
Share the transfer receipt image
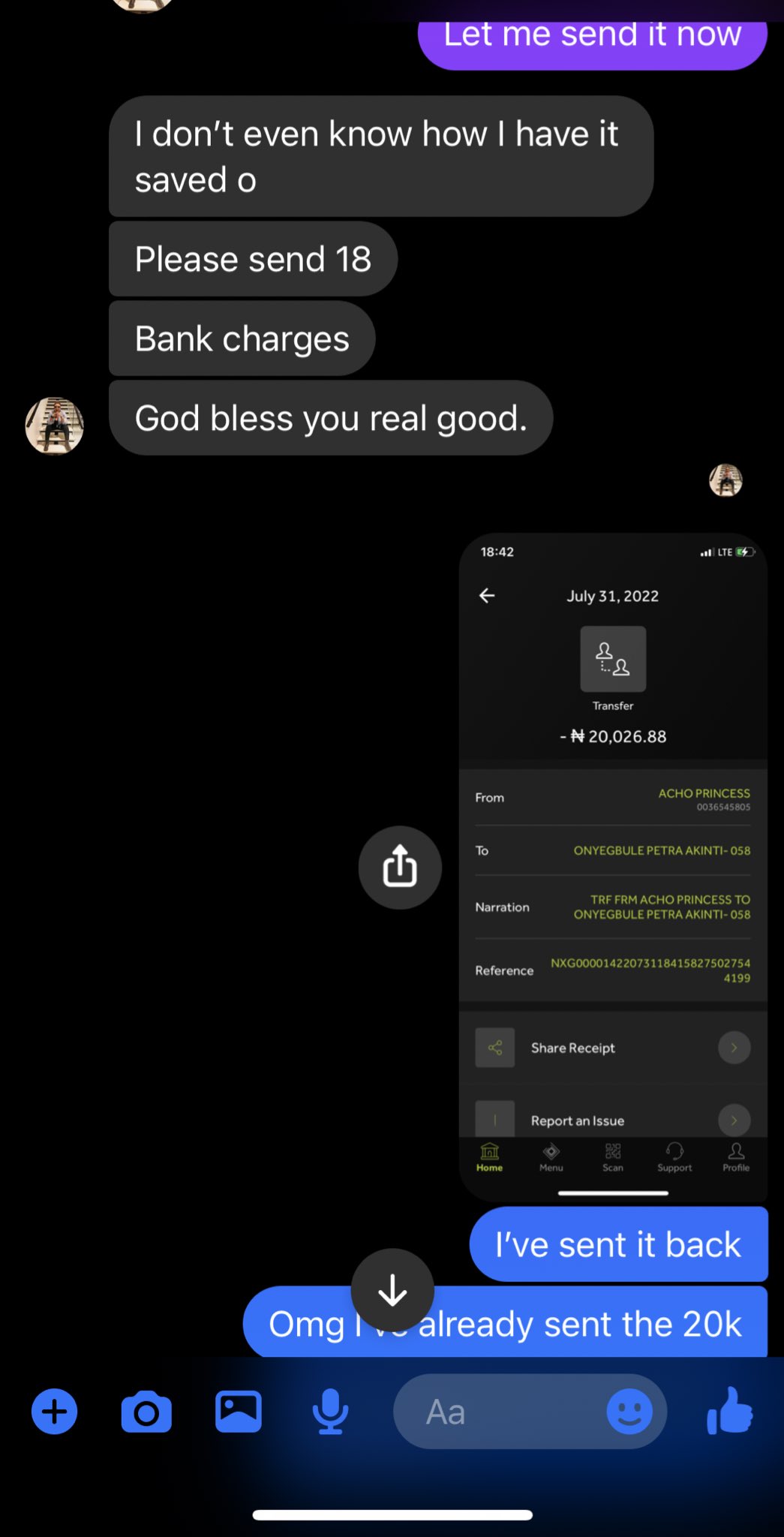400,867
